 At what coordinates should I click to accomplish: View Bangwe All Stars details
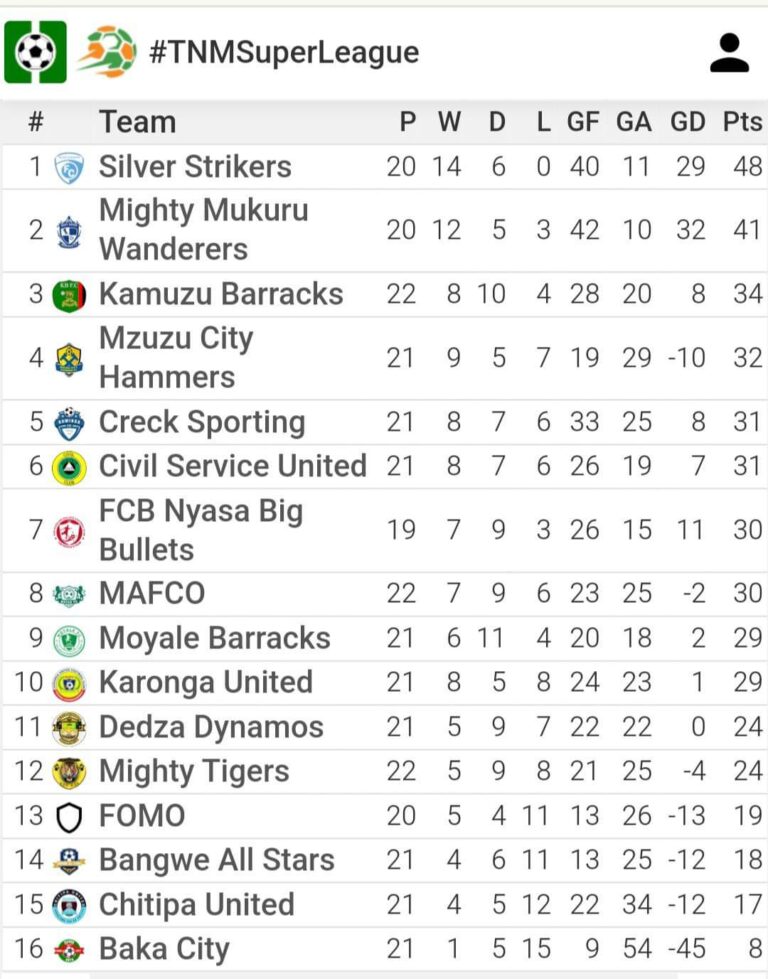217,860
